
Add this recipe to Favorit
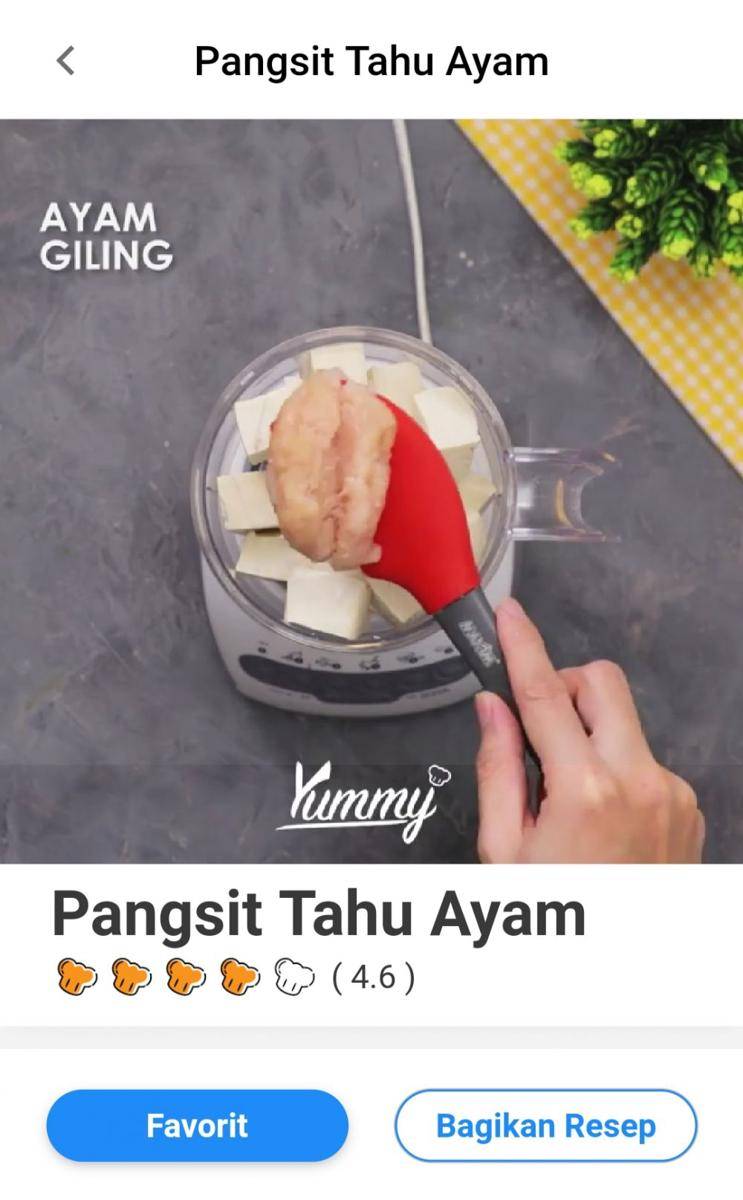click(197, 1125)
